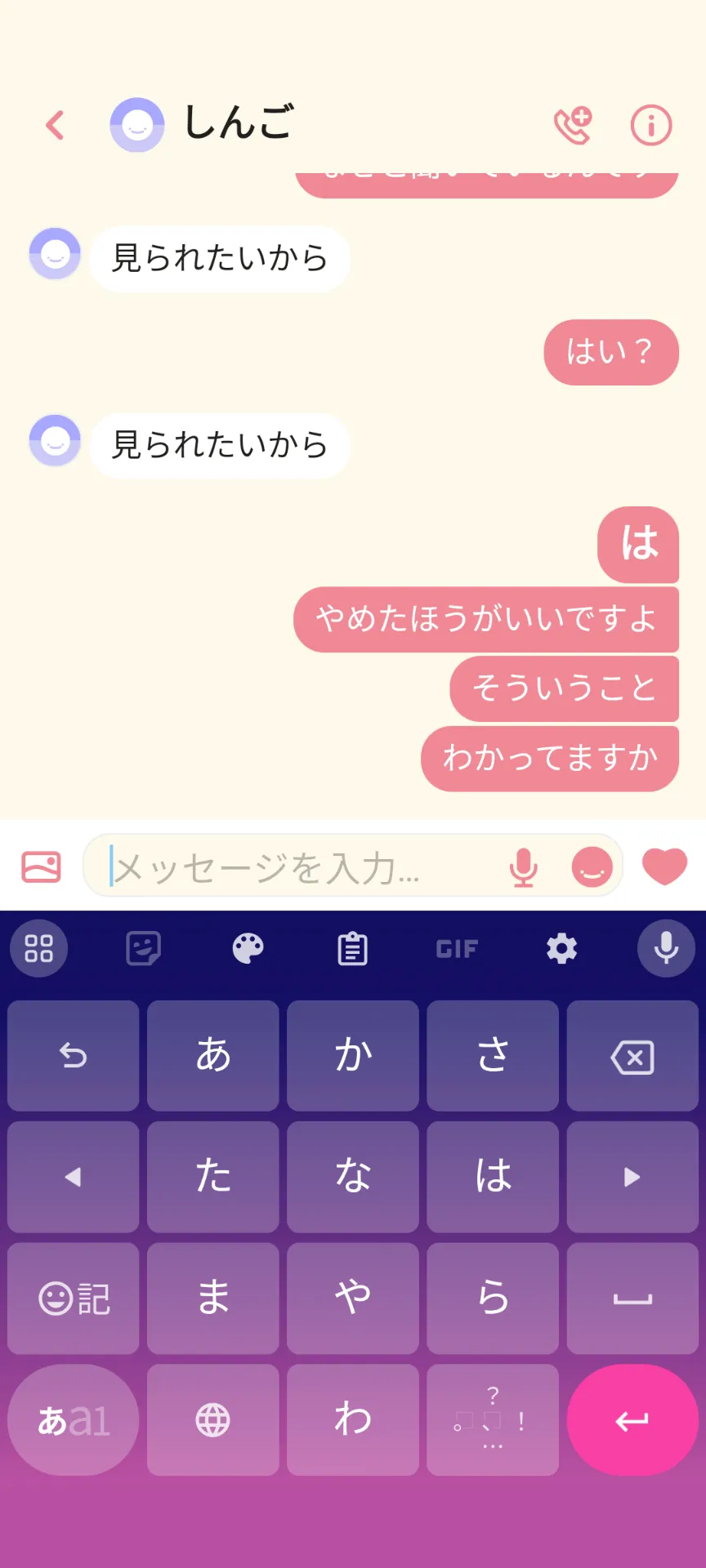
Task: Send a heart reaction
Action: pos(665,866)
